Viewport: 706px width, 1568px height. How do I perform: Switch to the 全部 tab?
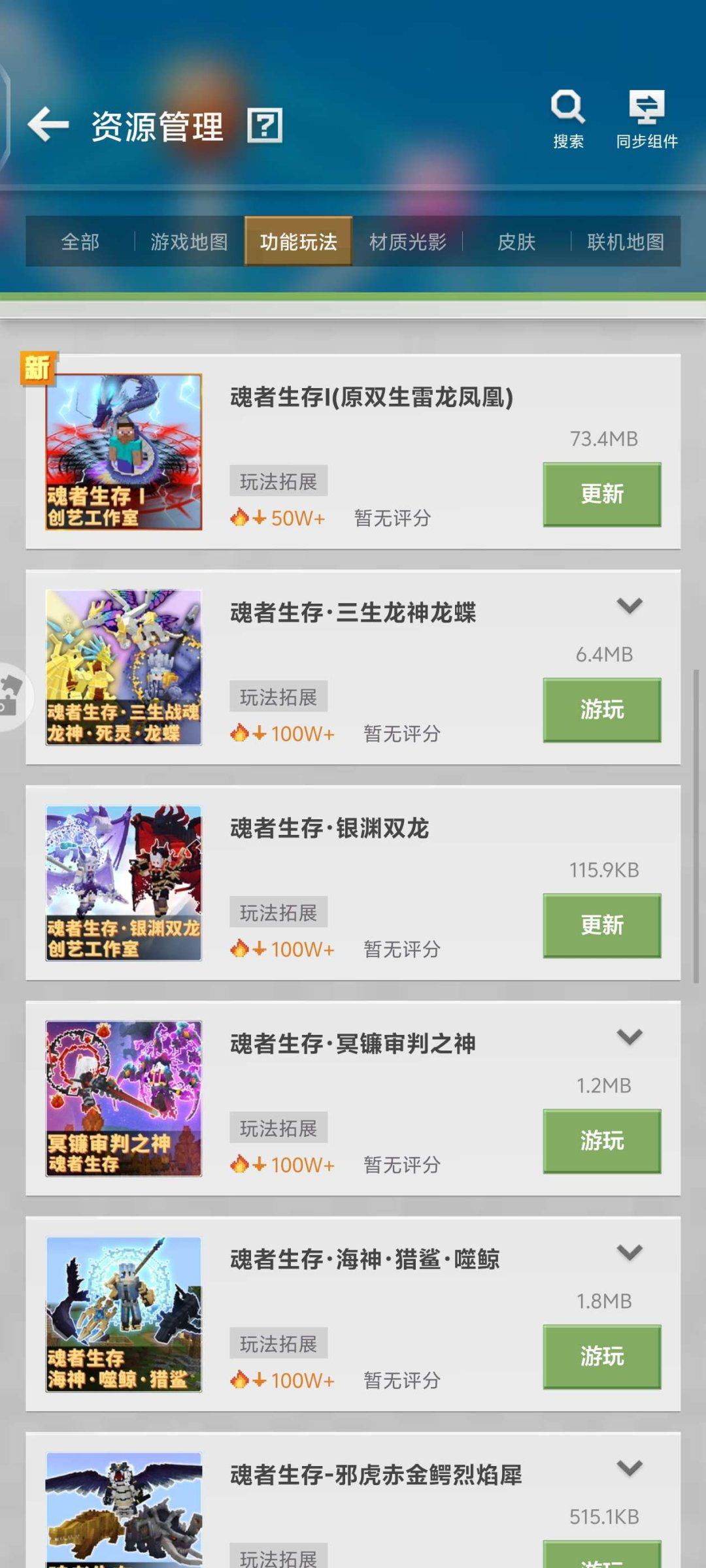pos(79,242)
